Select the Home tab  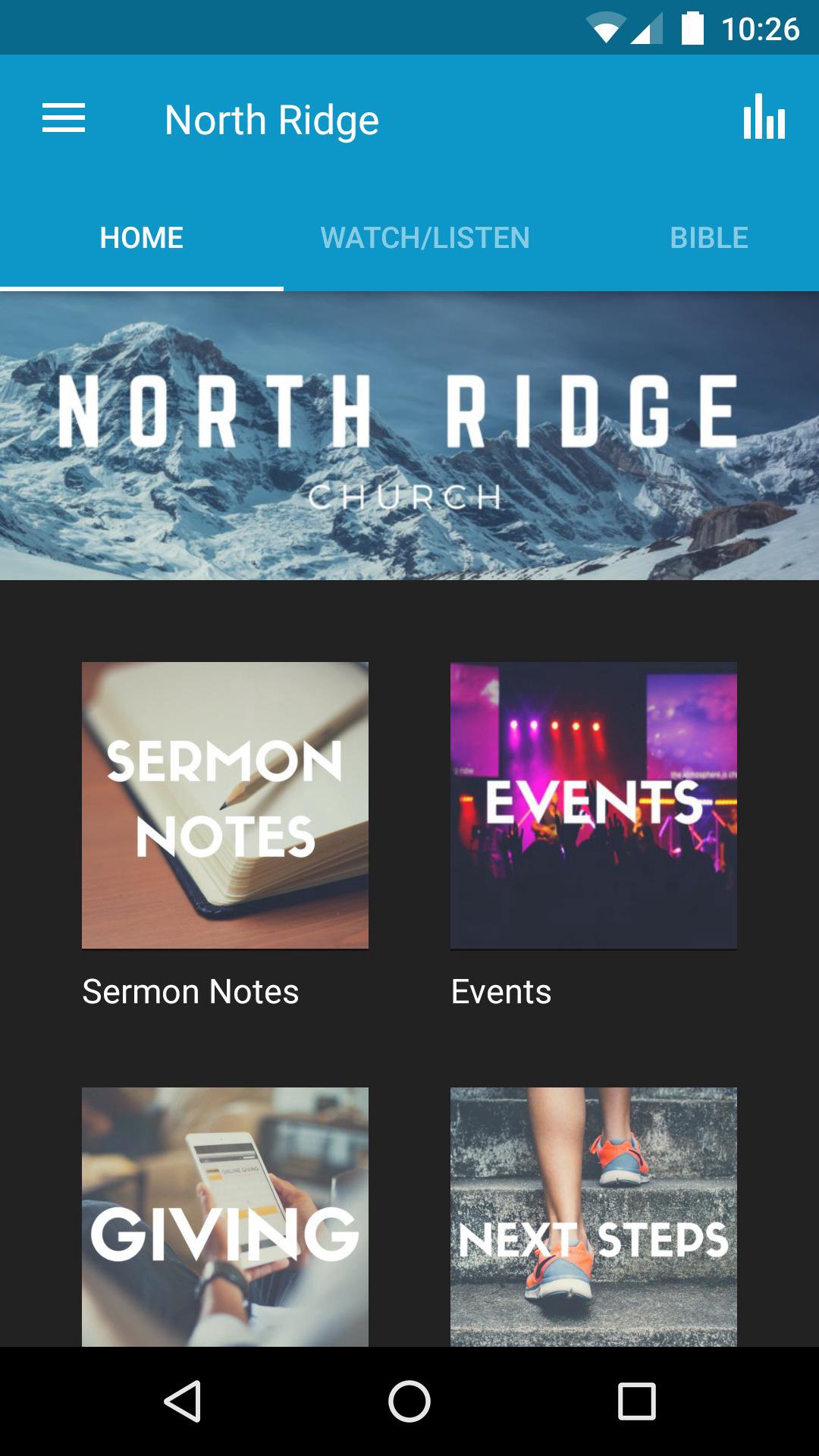pos(142,238)
